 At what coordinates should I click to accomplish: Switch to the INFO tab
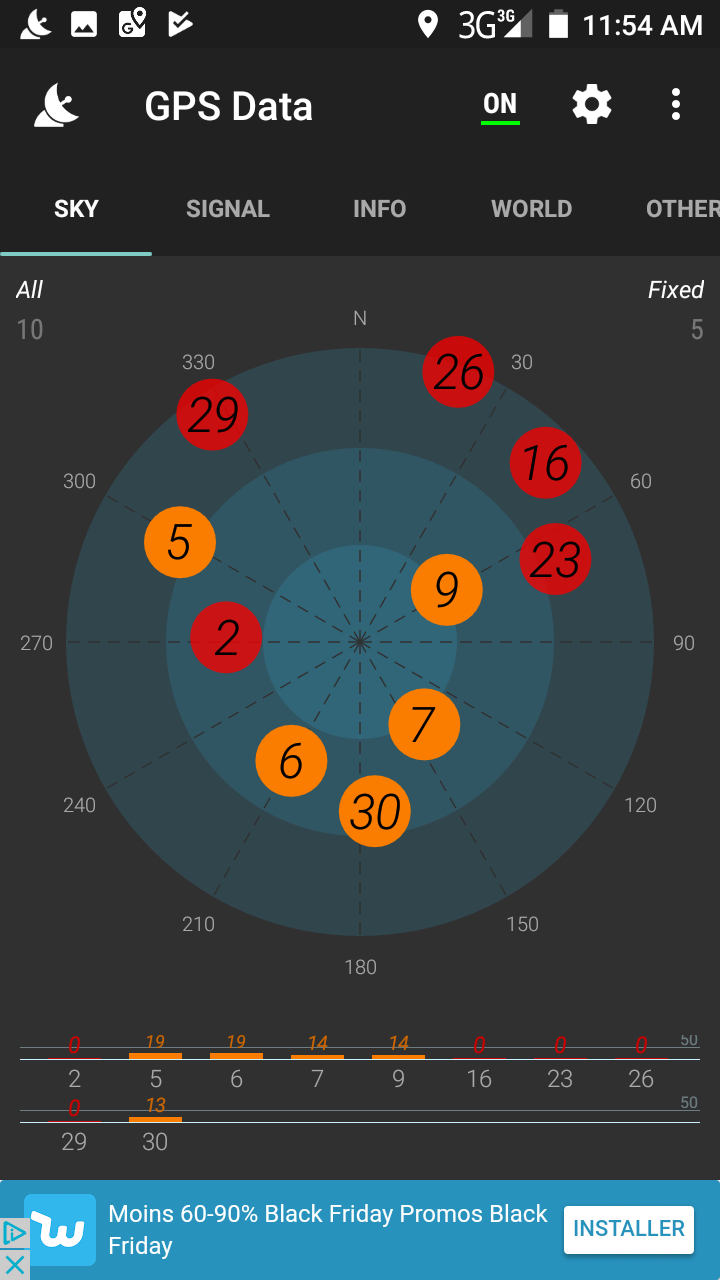click(x=379, y=209)
